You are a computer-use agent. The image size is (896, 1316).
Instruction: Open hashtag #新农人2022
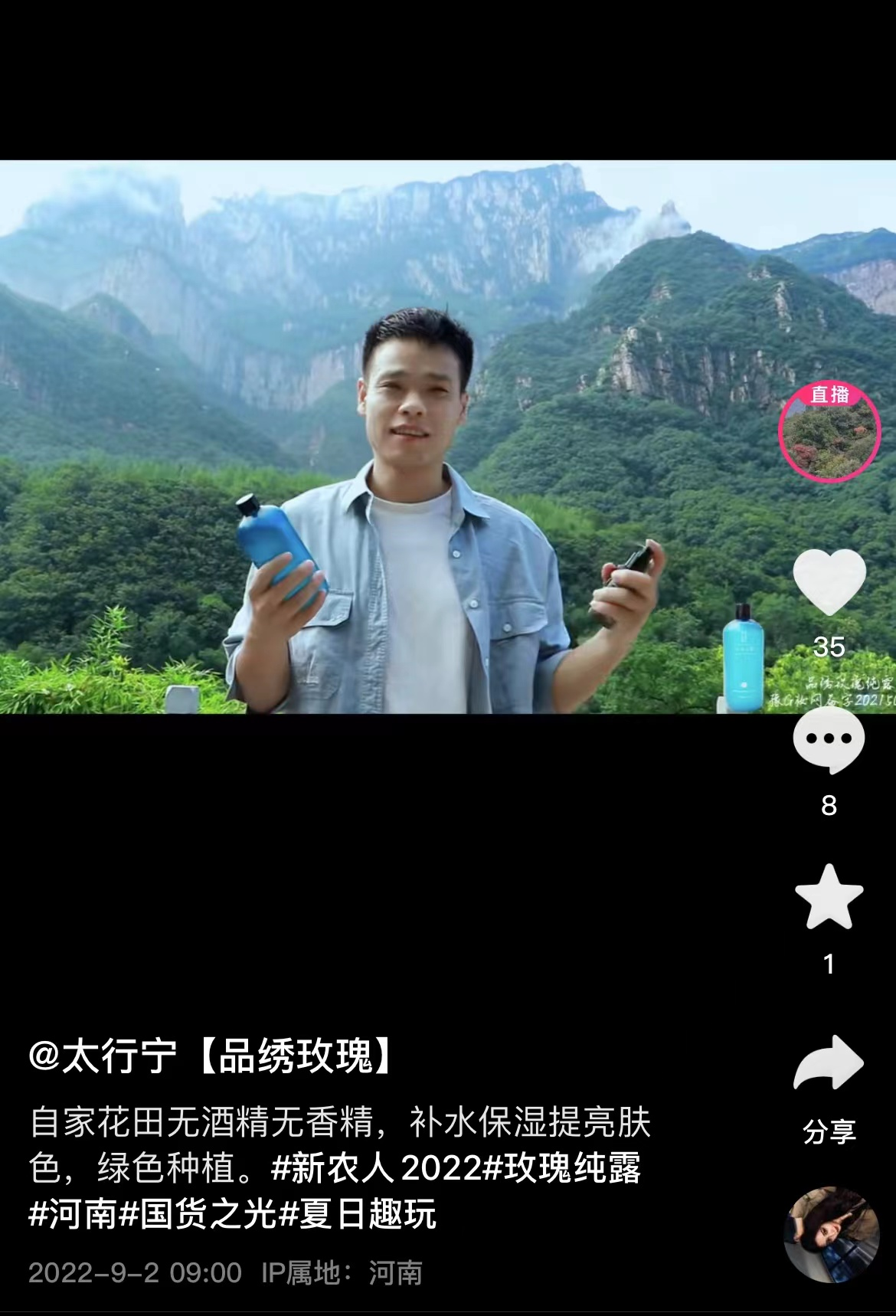click(377, 1168)
